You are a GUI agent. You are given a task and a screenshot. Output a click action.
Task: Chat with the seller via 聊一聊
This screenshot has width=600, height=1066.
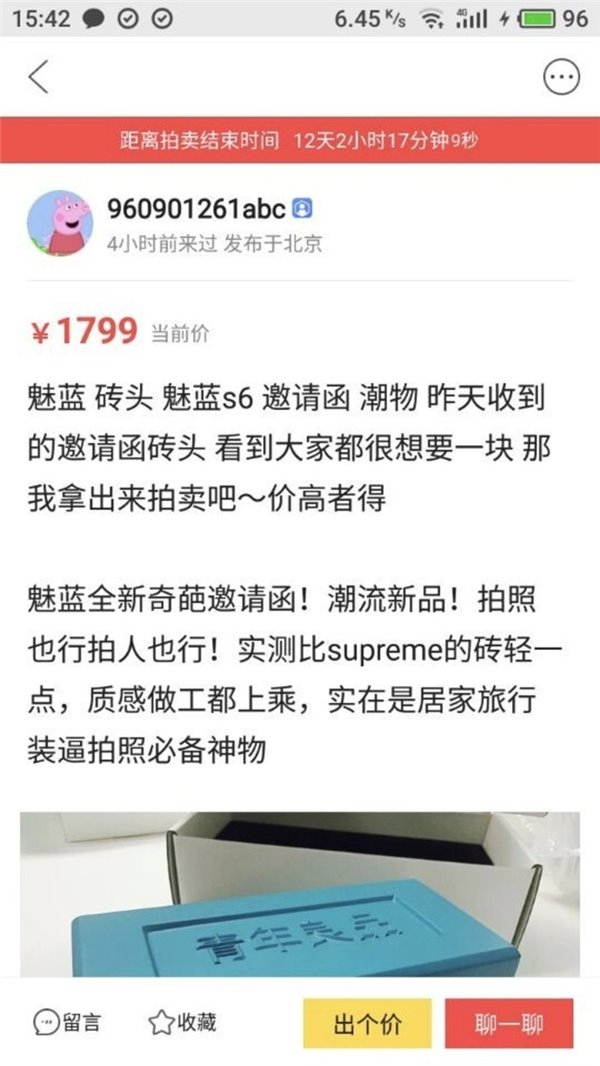pyautogui.click(x=509, y=1025)
